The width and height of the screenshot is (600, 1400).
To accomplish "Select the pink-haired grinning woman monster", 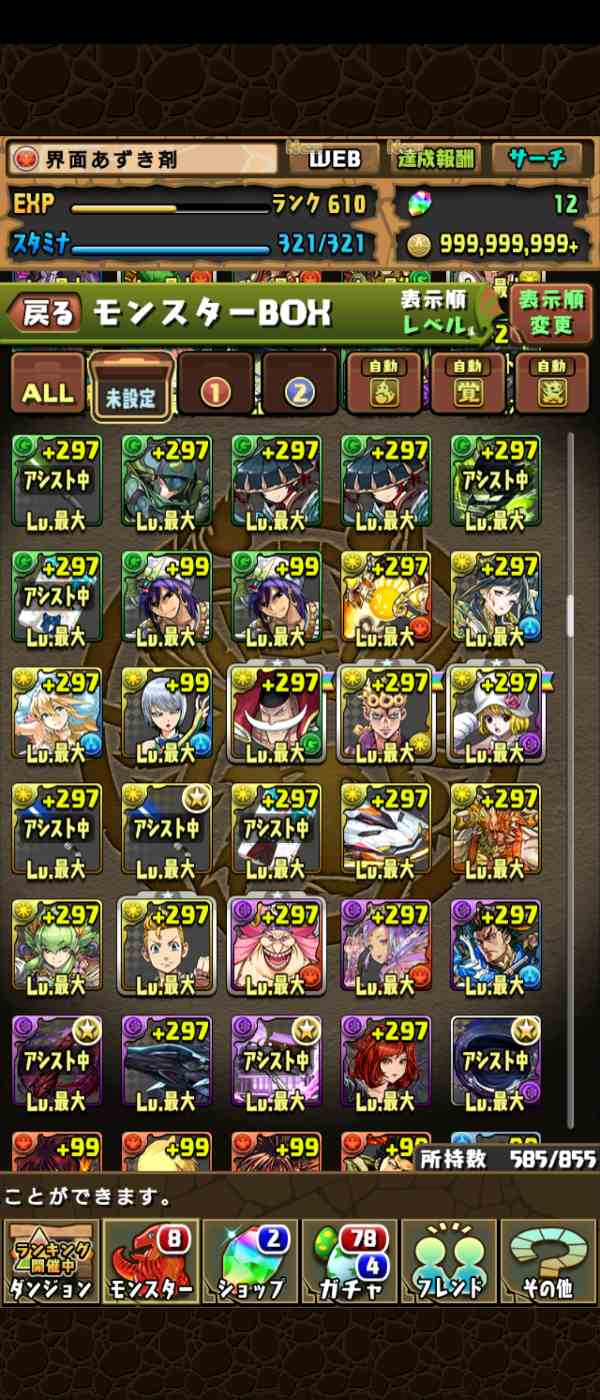I will [x=276, y=947].
